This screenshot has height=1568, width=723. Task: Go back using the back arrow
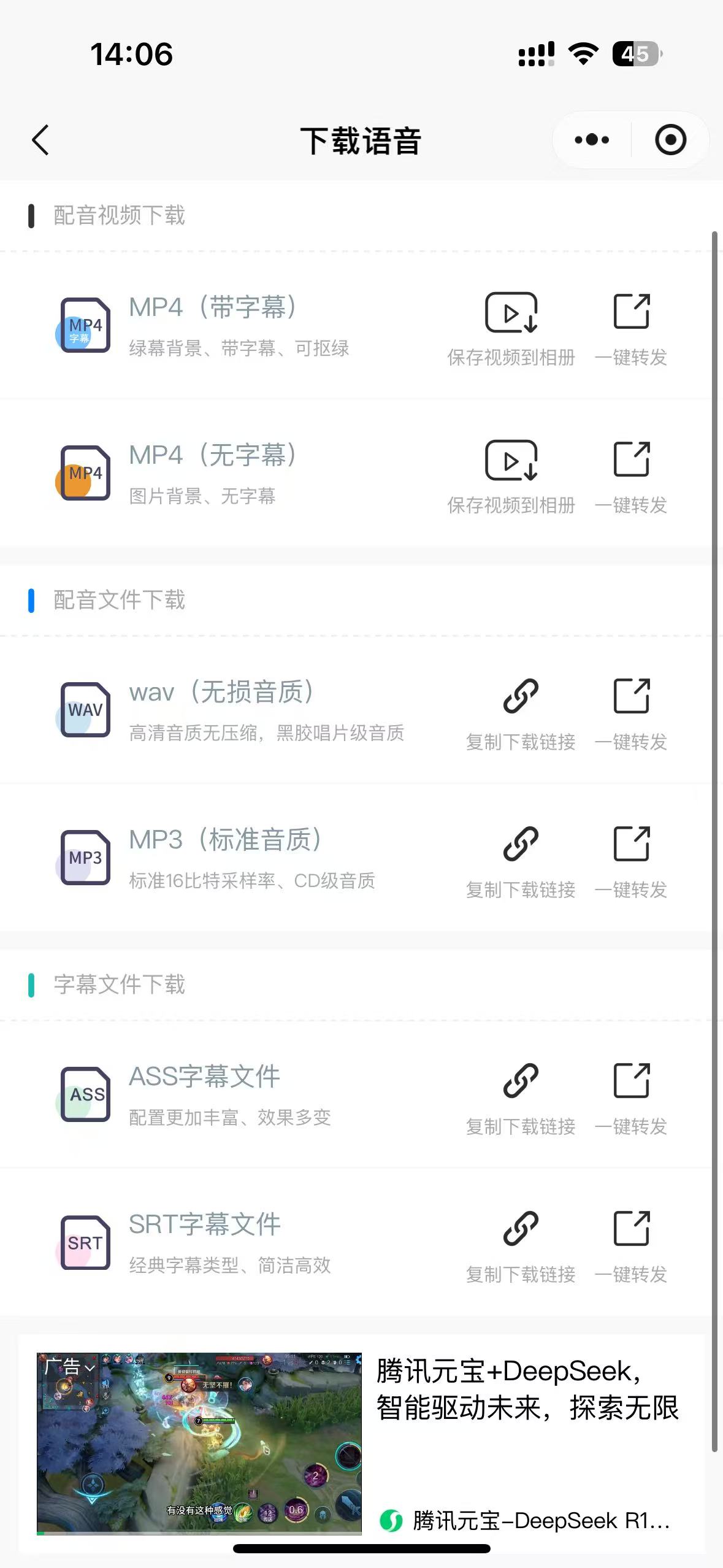(x=40, y=140)
